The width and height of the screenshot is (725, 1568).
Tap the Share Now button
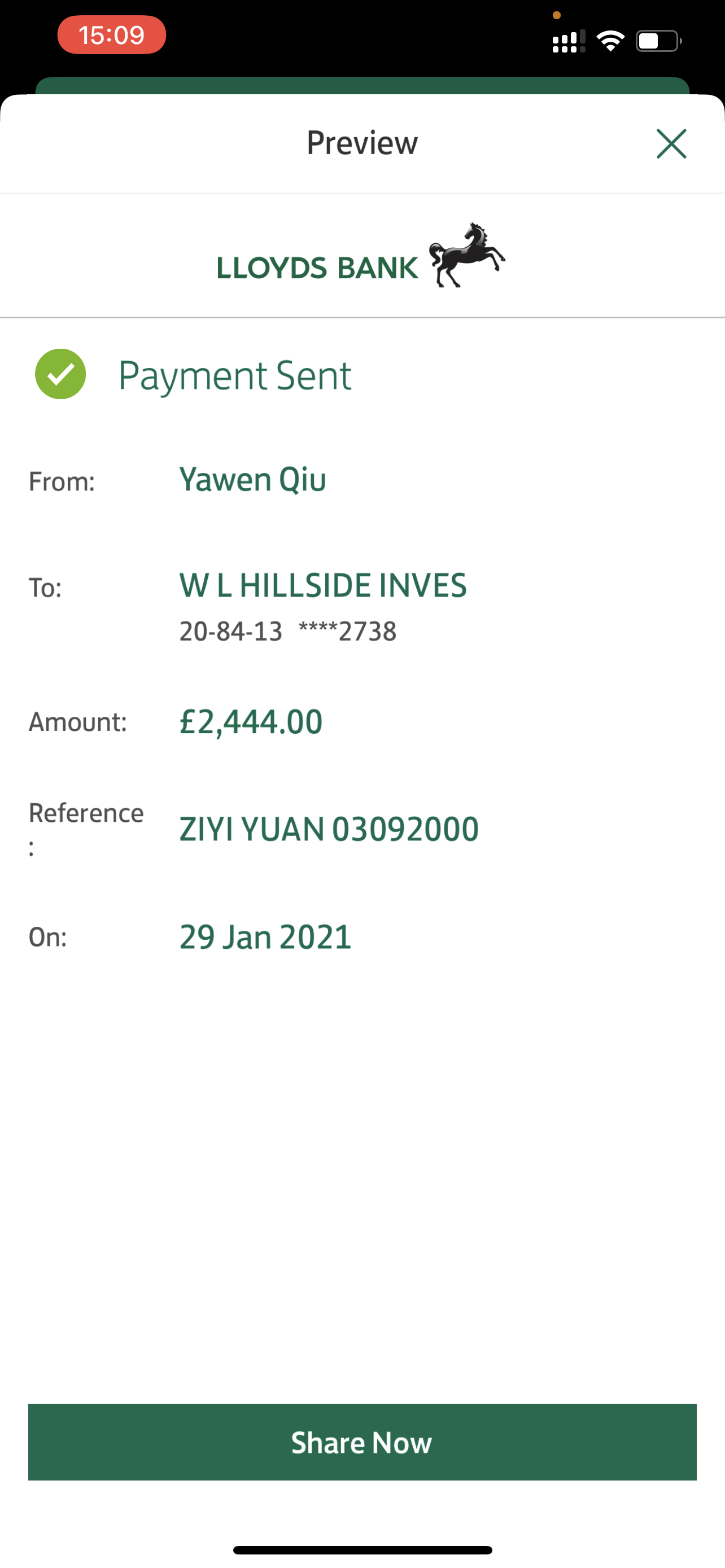pyautogui.click(x=362, y=1442)
